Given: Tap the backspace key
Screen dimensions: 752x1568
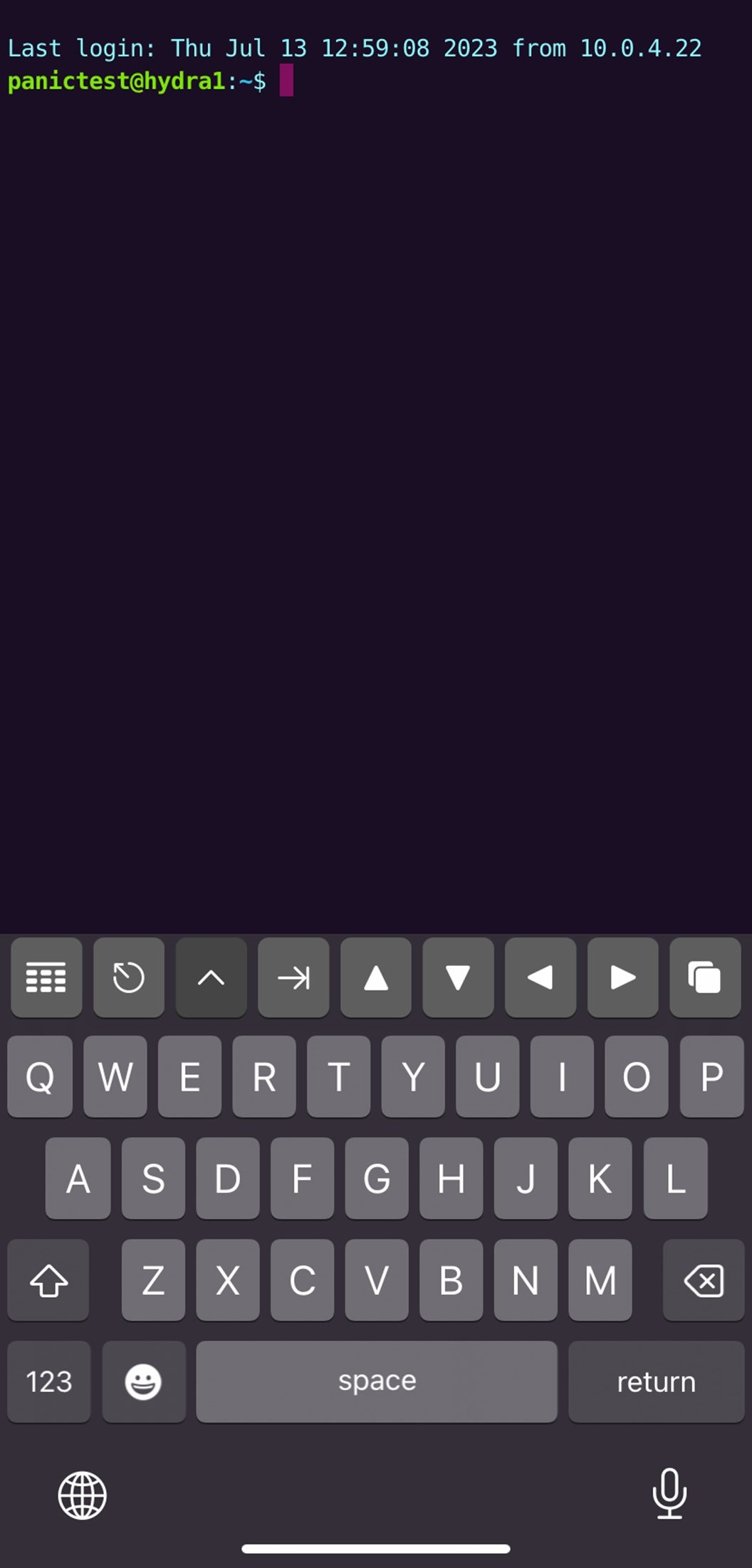Looking at the screenshot, I should 704,1281.
